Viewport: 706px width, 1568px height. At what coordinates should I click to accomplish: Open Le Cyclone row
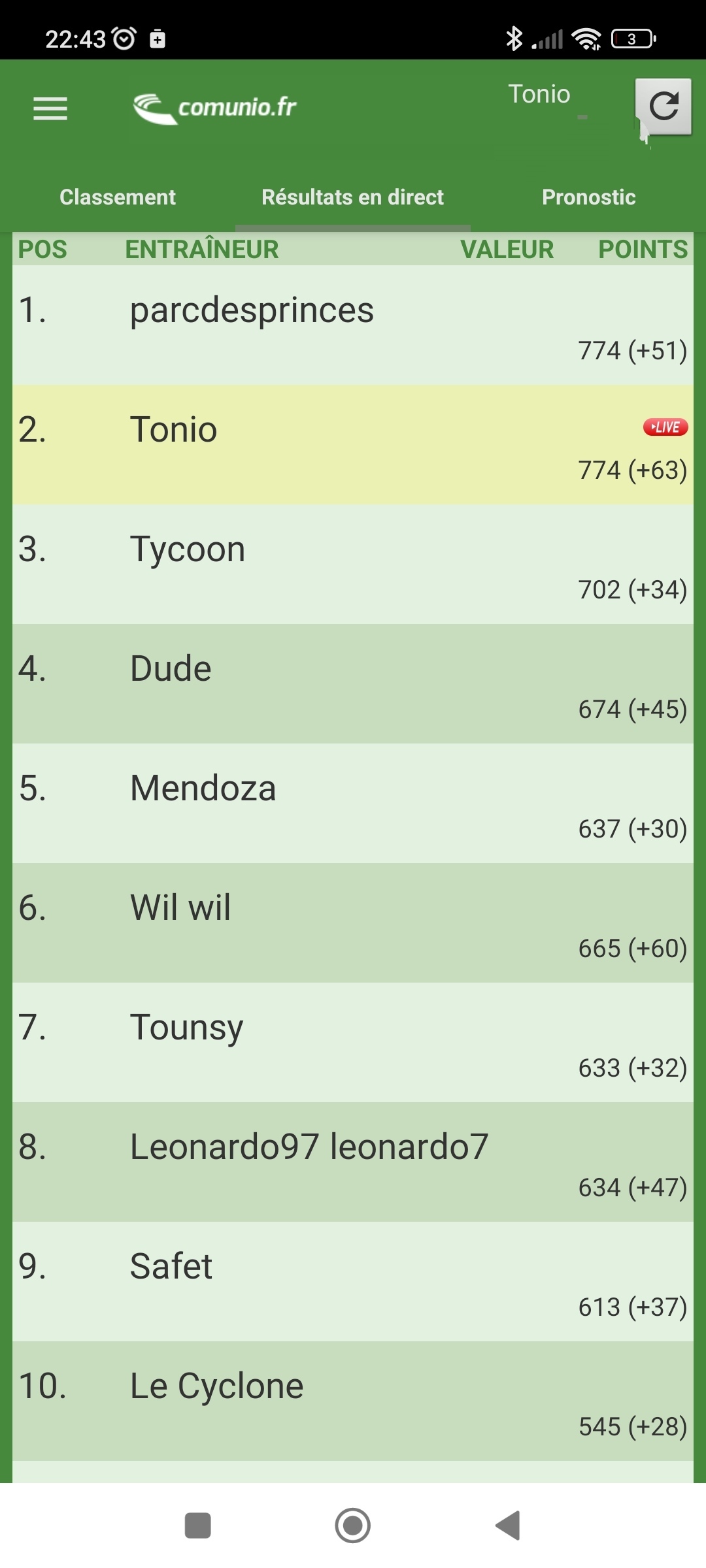[x=353, y=1401]
